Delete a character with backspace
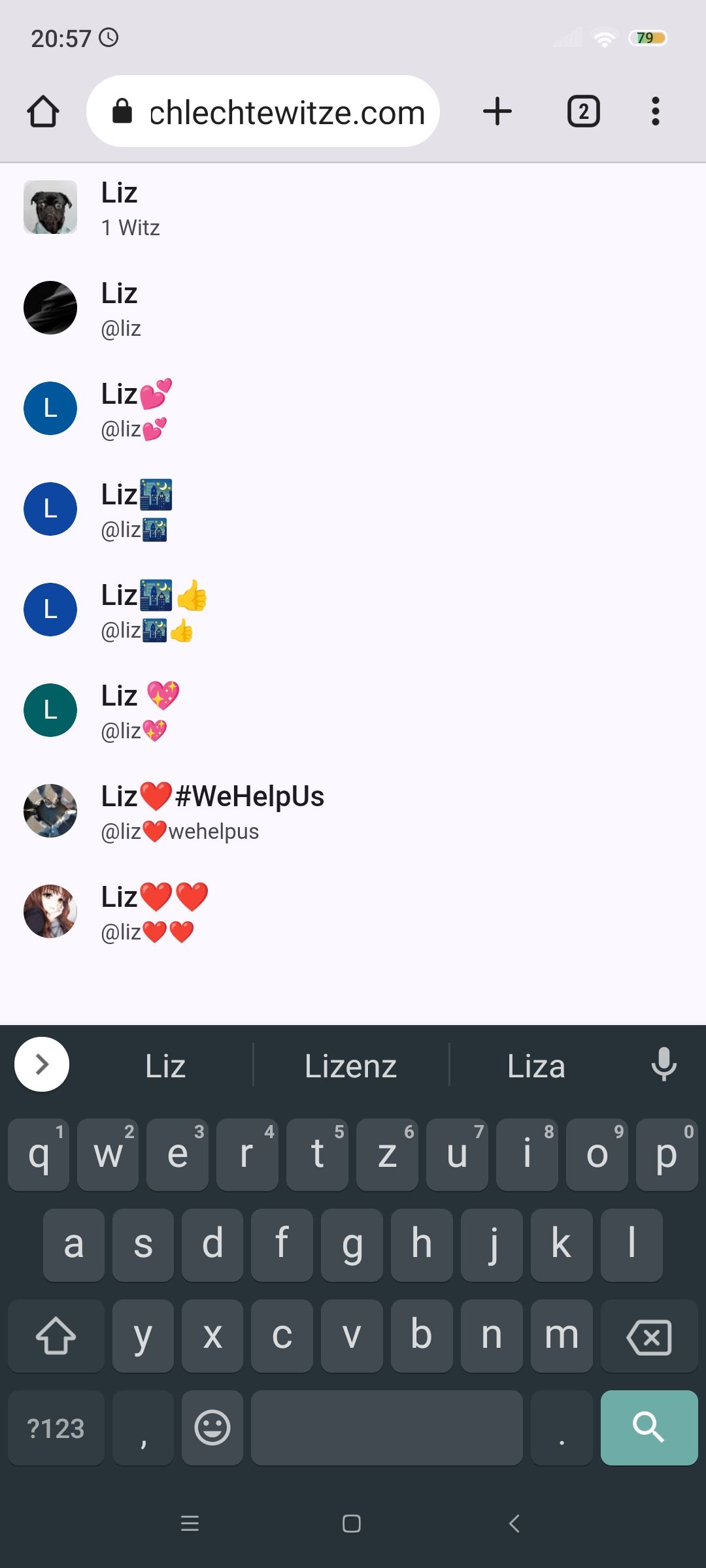 coord(648,1337)
